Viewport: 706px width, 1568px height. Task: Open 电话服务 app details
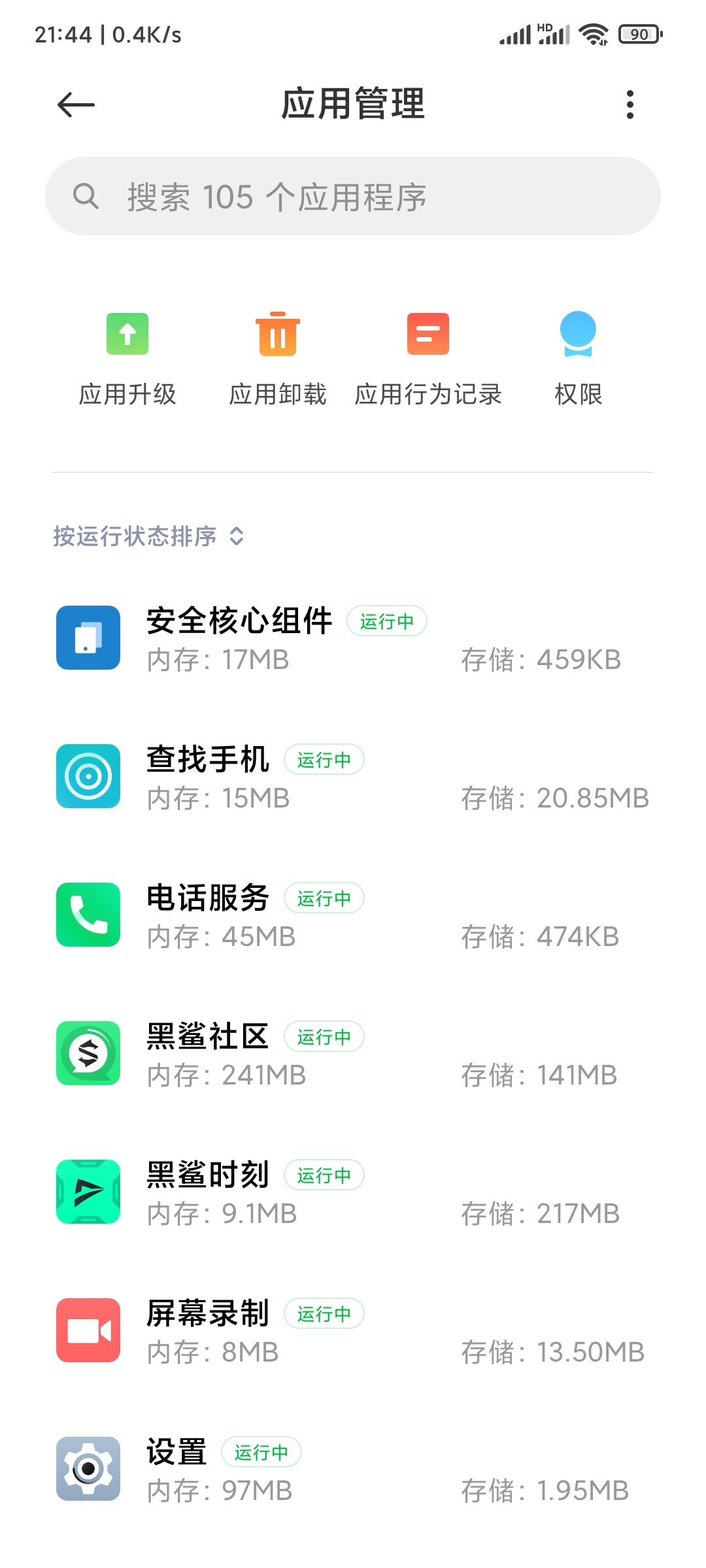(353, 915)
